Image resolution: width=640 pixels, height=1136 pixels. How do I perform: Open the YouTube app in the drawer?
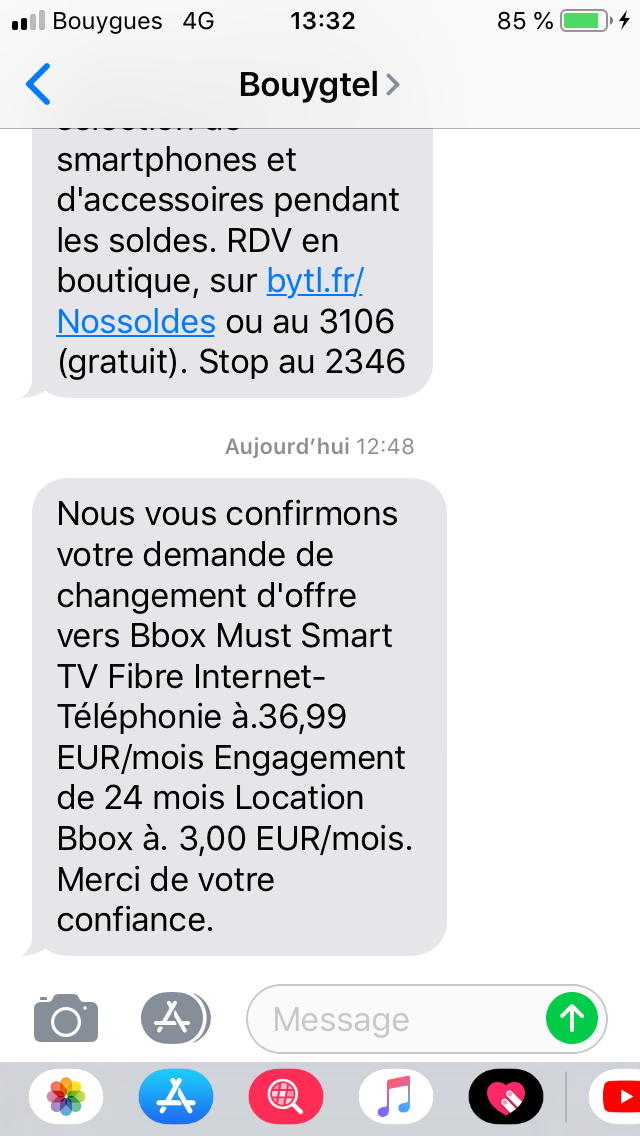pos(615,1096)
